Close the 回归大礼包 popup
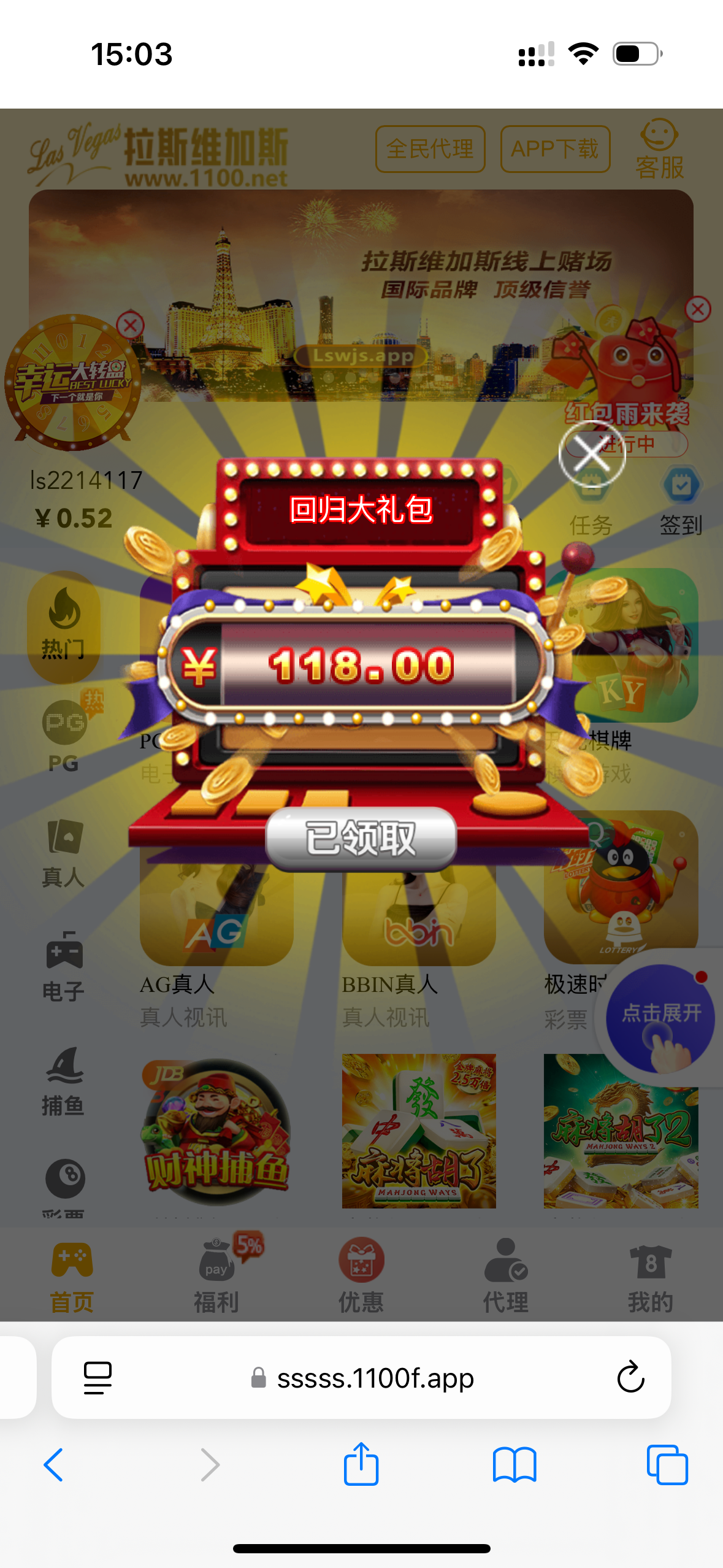This screenshot has width=723, height=1568. (592, 455)
